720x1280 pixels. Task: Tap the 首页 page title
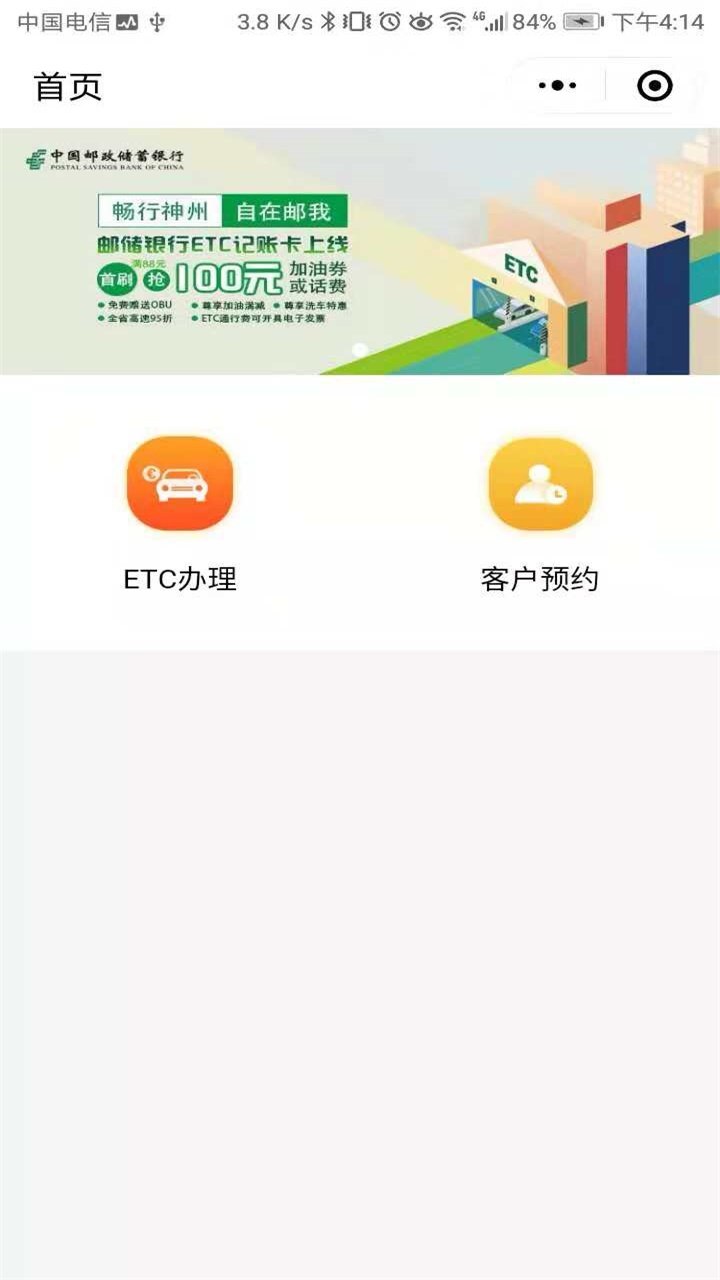[68, 87]
